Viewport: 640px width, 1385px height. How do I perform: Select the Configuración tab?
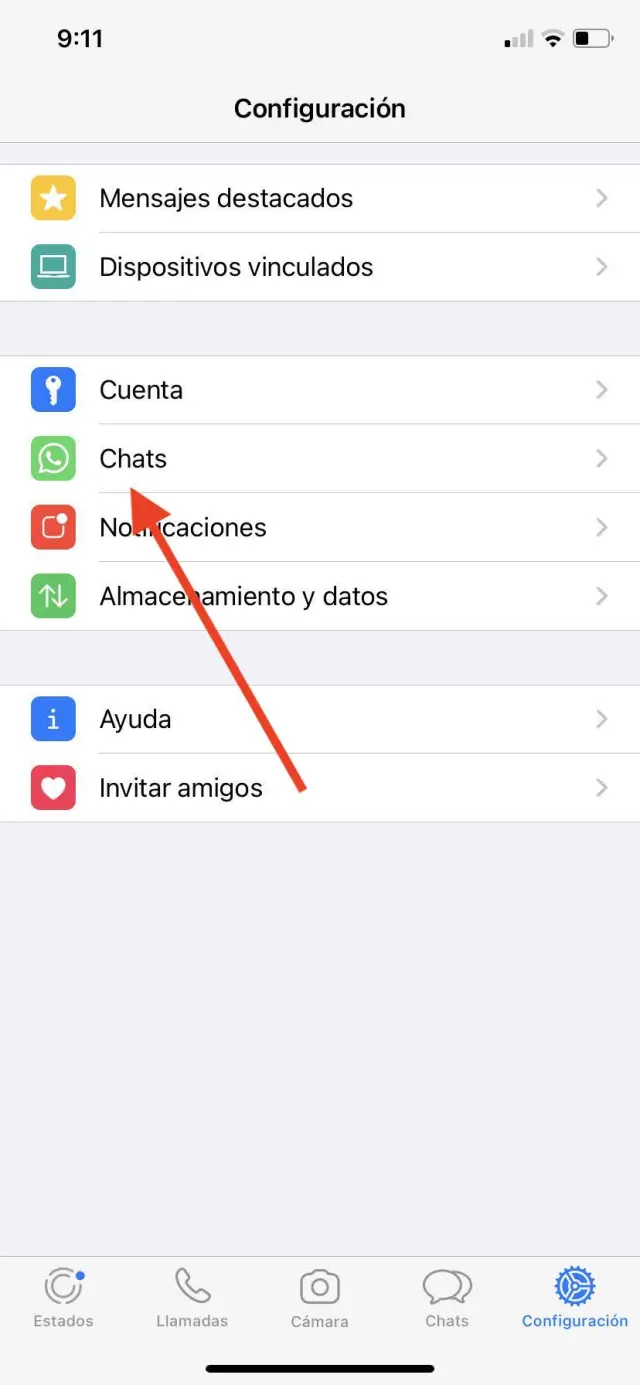pos(575,1298)
